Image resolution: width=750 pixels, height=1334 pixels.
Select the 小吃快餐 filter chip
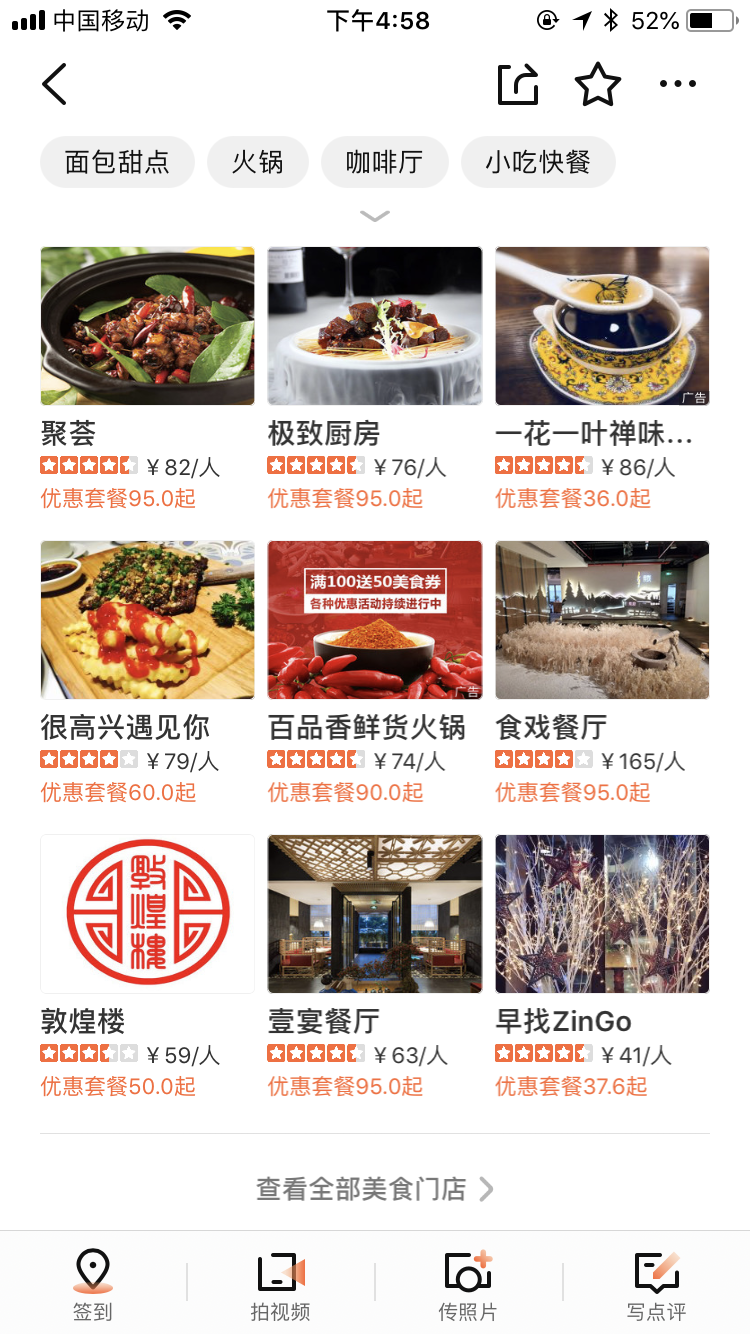538,162
